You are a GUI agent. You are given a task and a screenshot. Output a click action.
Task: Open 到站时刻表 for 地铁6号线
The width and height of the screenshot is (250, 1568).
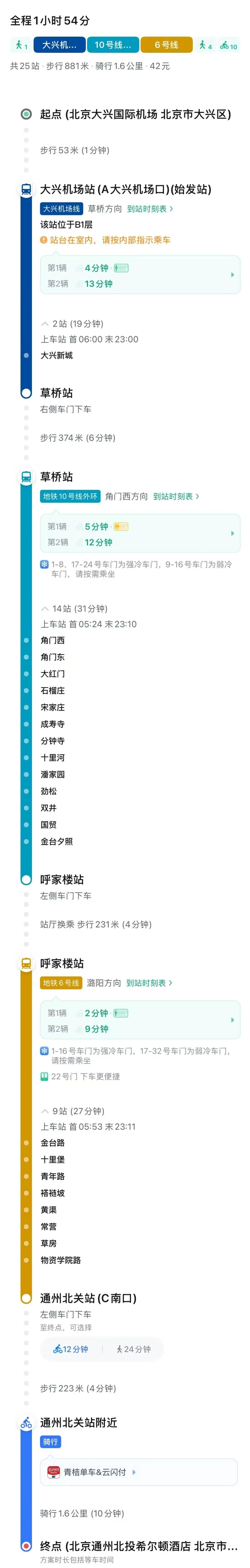pyautogui.click(x=149, y=983)
